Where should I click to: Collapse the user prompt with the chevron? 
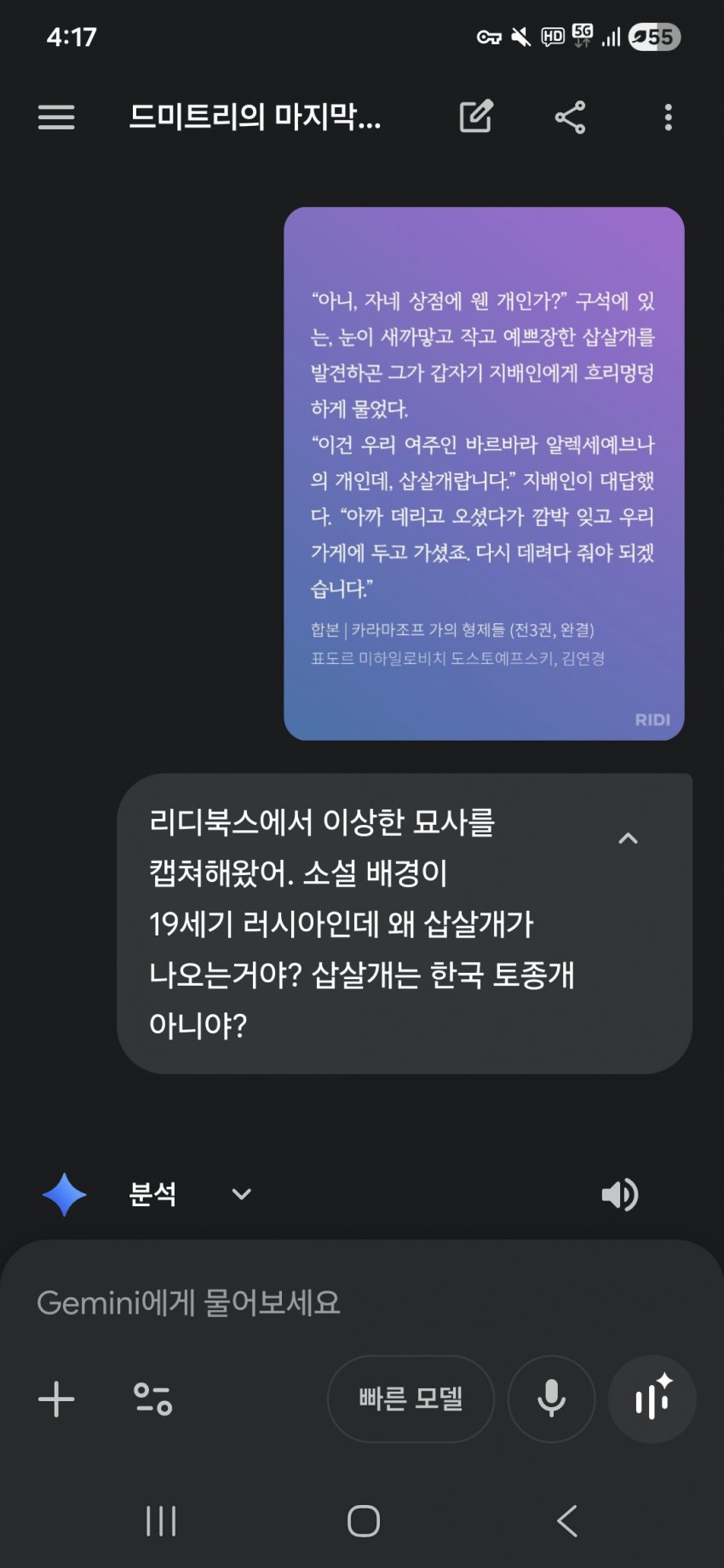628,838
